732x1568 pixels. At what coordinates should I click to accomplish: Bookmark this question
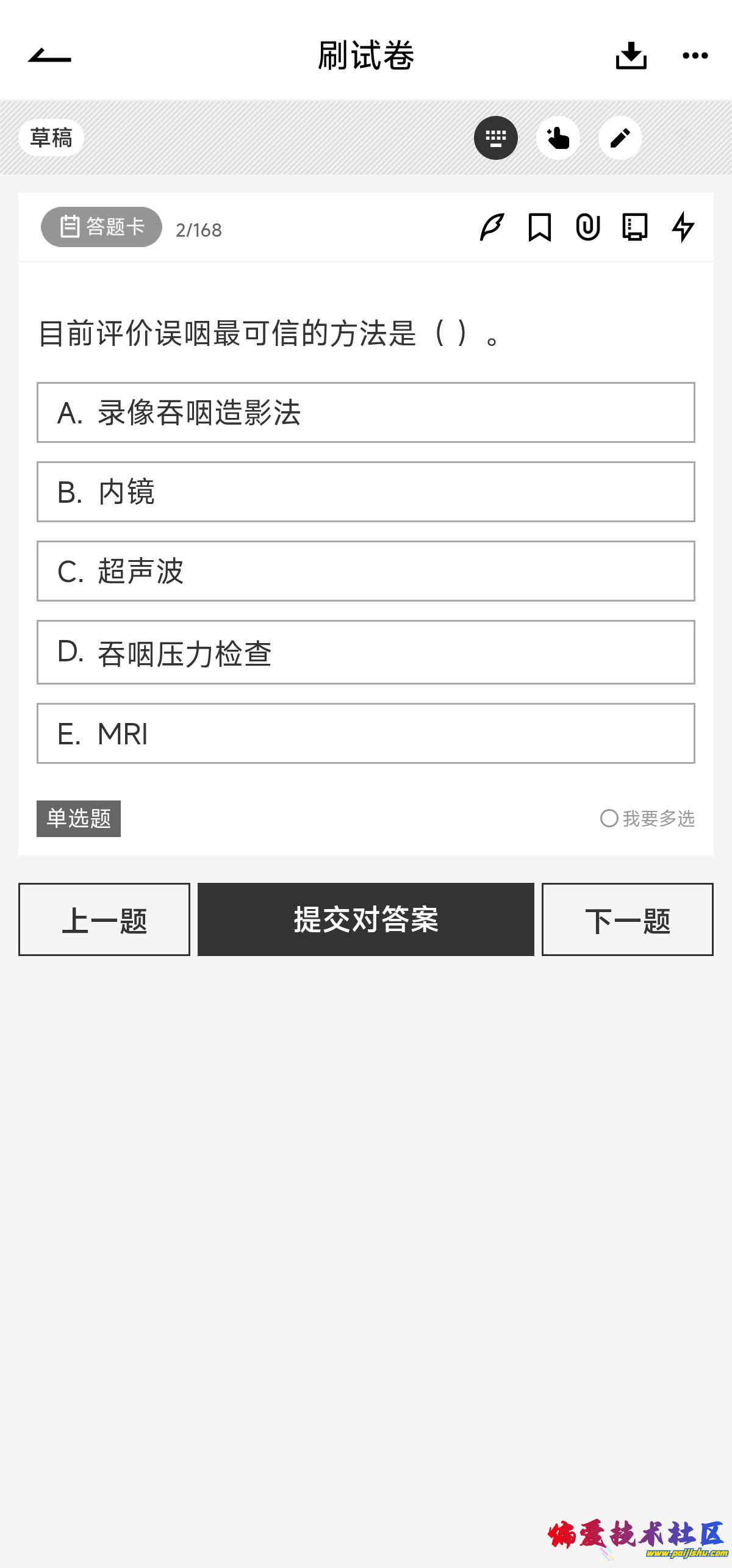coord(539,228)
